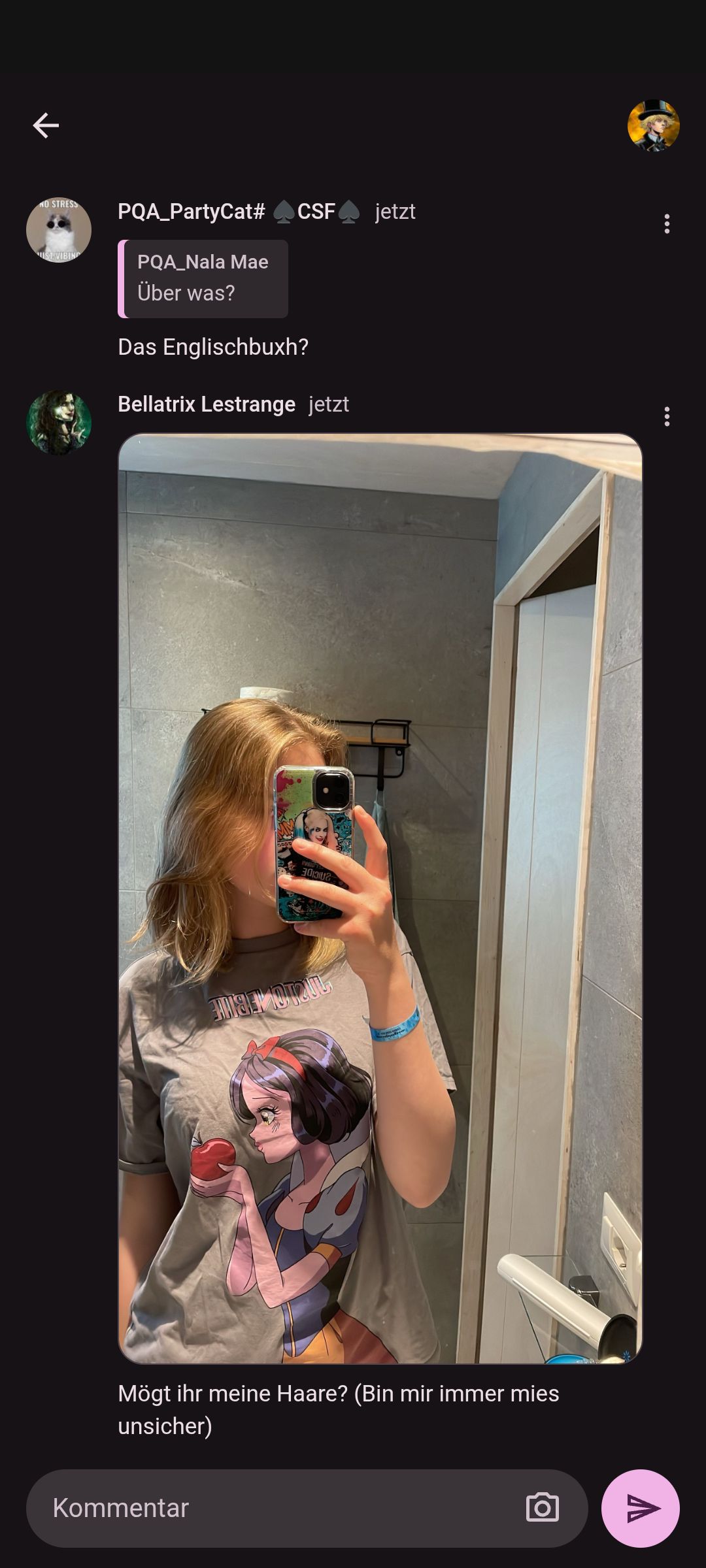The width and height of the screenshot is (706, 1568).
Task: Send the comment
Action: [x=640, y=1508]
